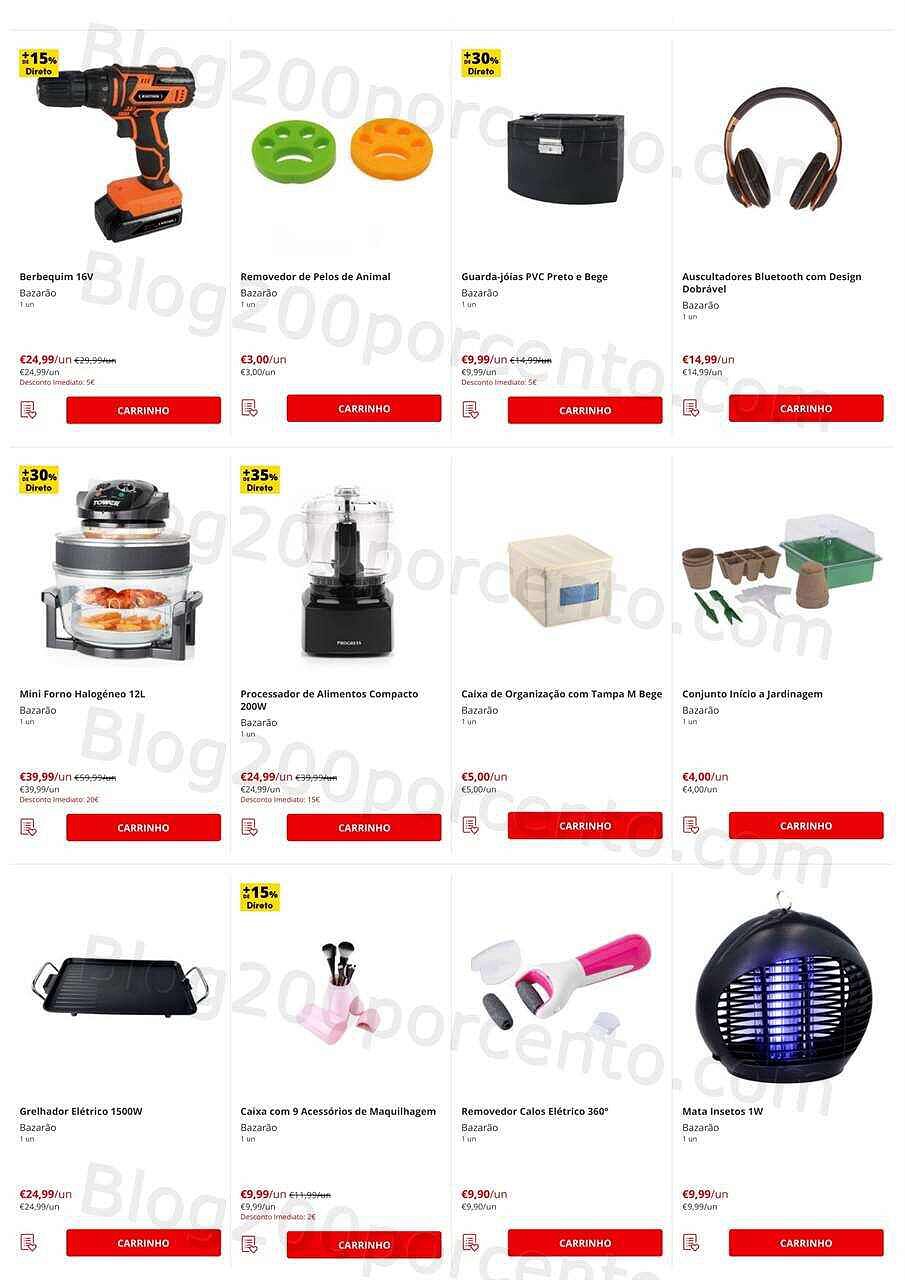This screenshot has height=1280, width=905.
Task: Click the add-to-list icon for Mata Insetos 1W
Action: coord(690,1243)
